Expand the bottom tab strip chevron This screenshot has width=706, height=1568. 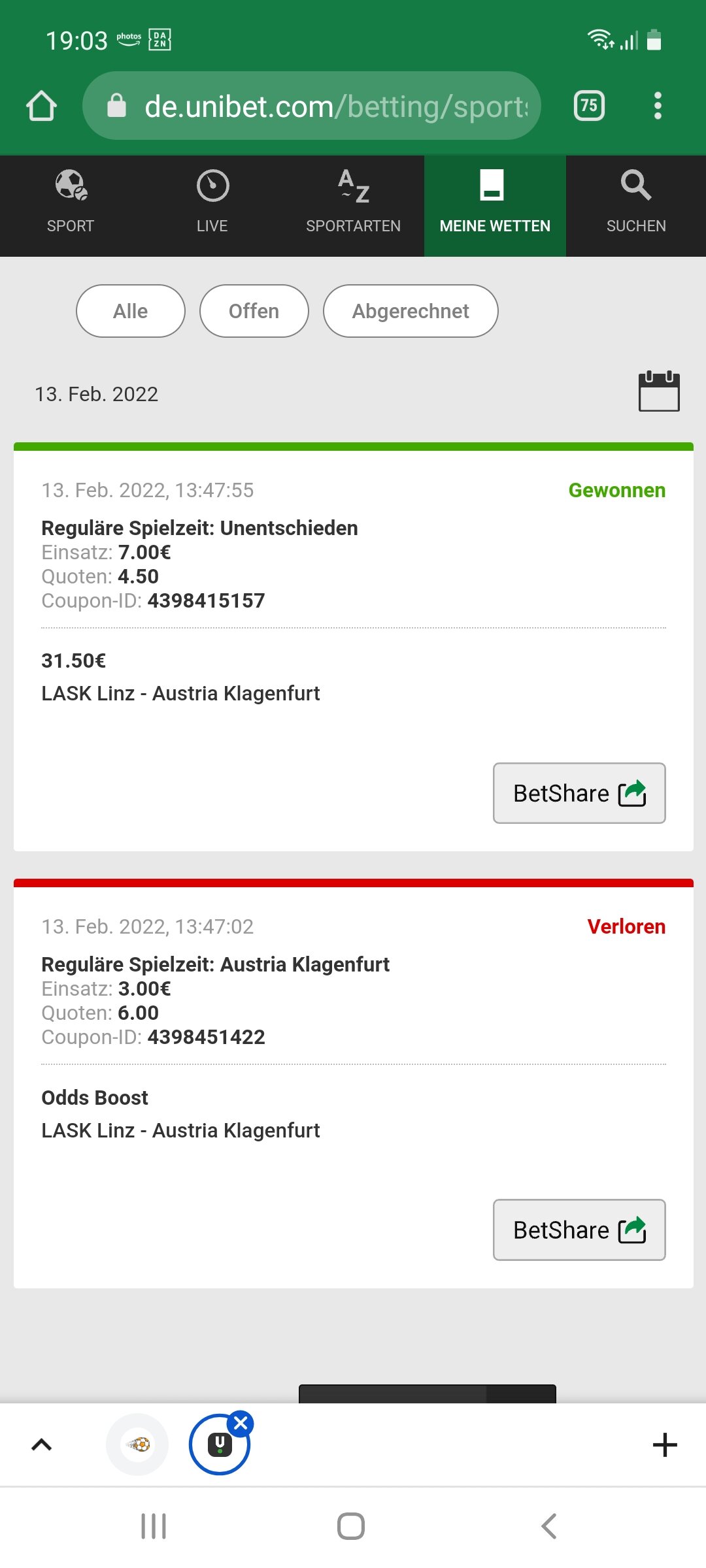[x=42, y=1445]
